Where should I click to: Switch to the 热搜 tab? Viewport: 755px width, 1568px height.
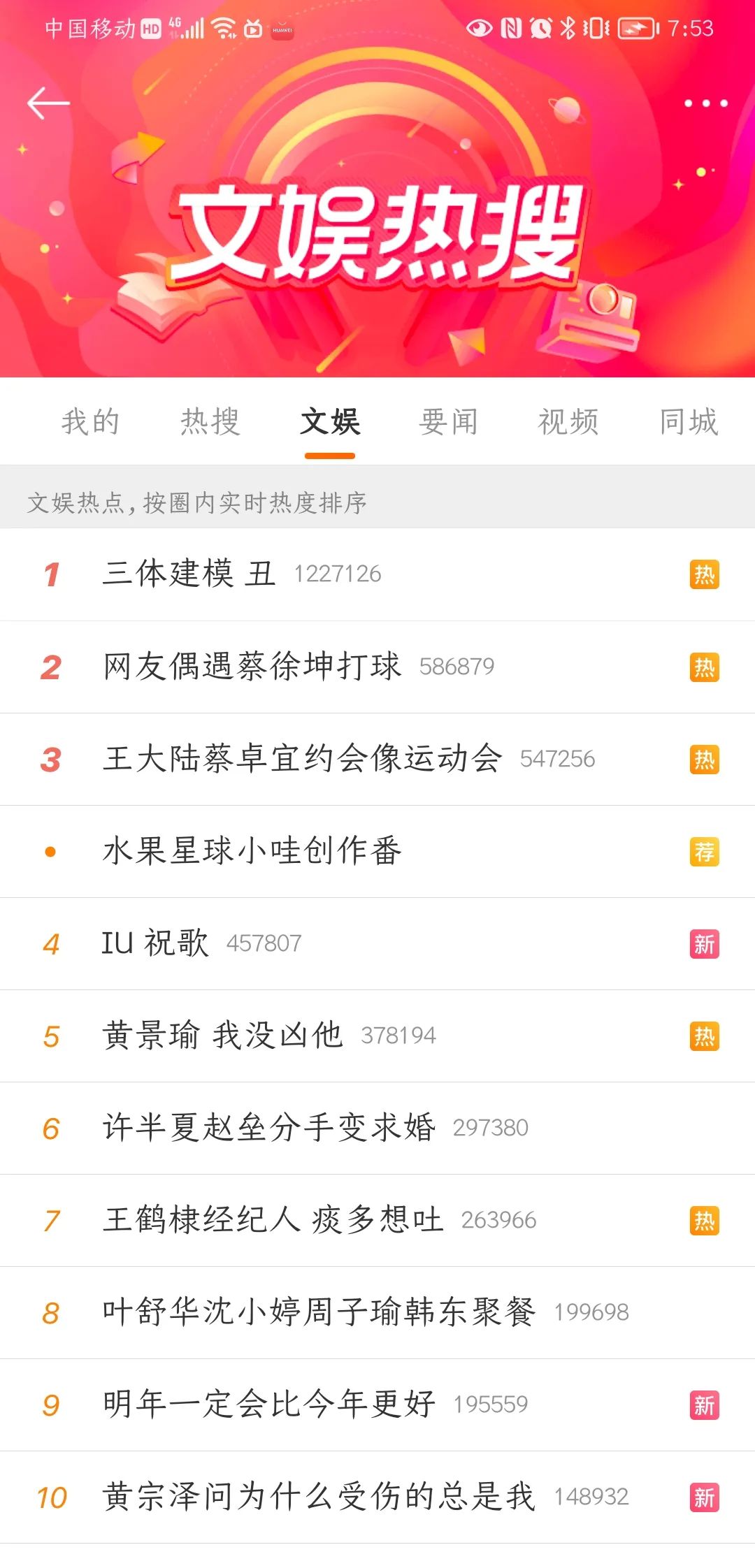[210, 422]
